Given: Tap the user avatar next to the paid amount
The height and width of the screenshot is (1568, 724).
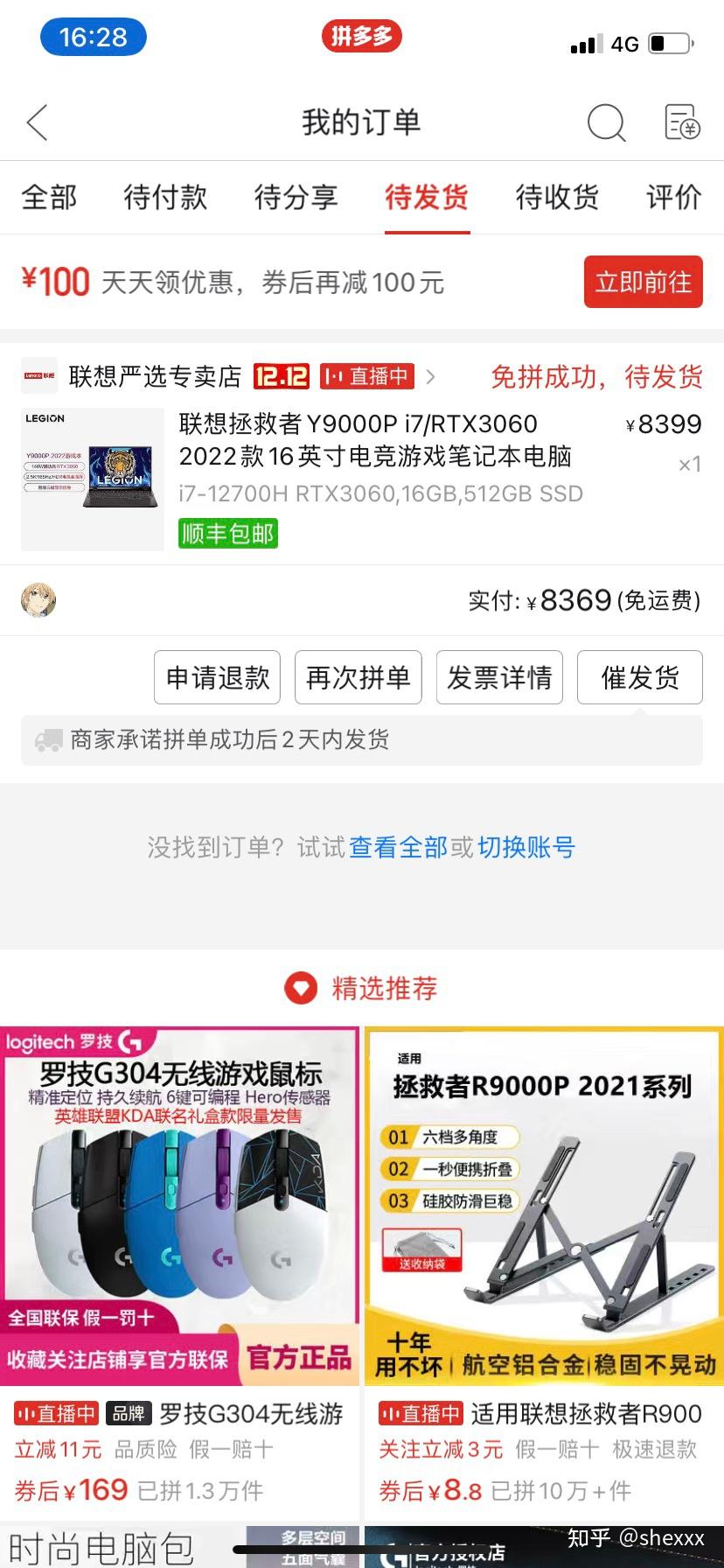Looking at the screenshot, I should click(x=37, y=600).
